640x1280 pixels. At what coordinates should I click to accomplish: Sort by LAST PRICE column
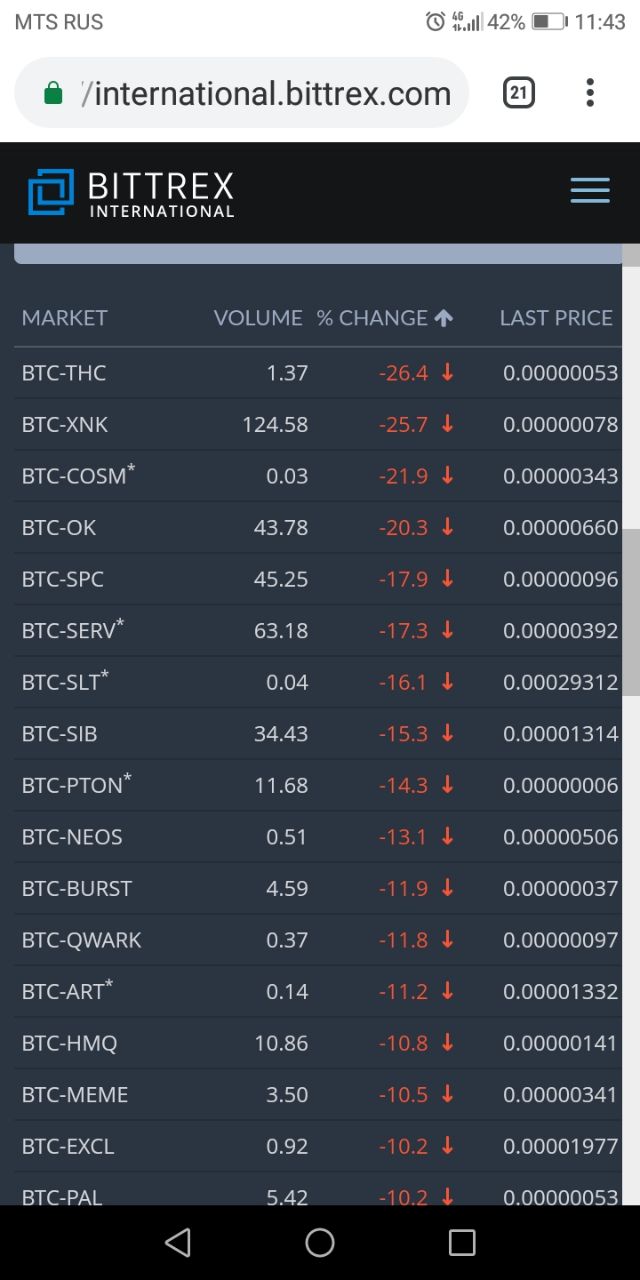(x=556, y=318)
